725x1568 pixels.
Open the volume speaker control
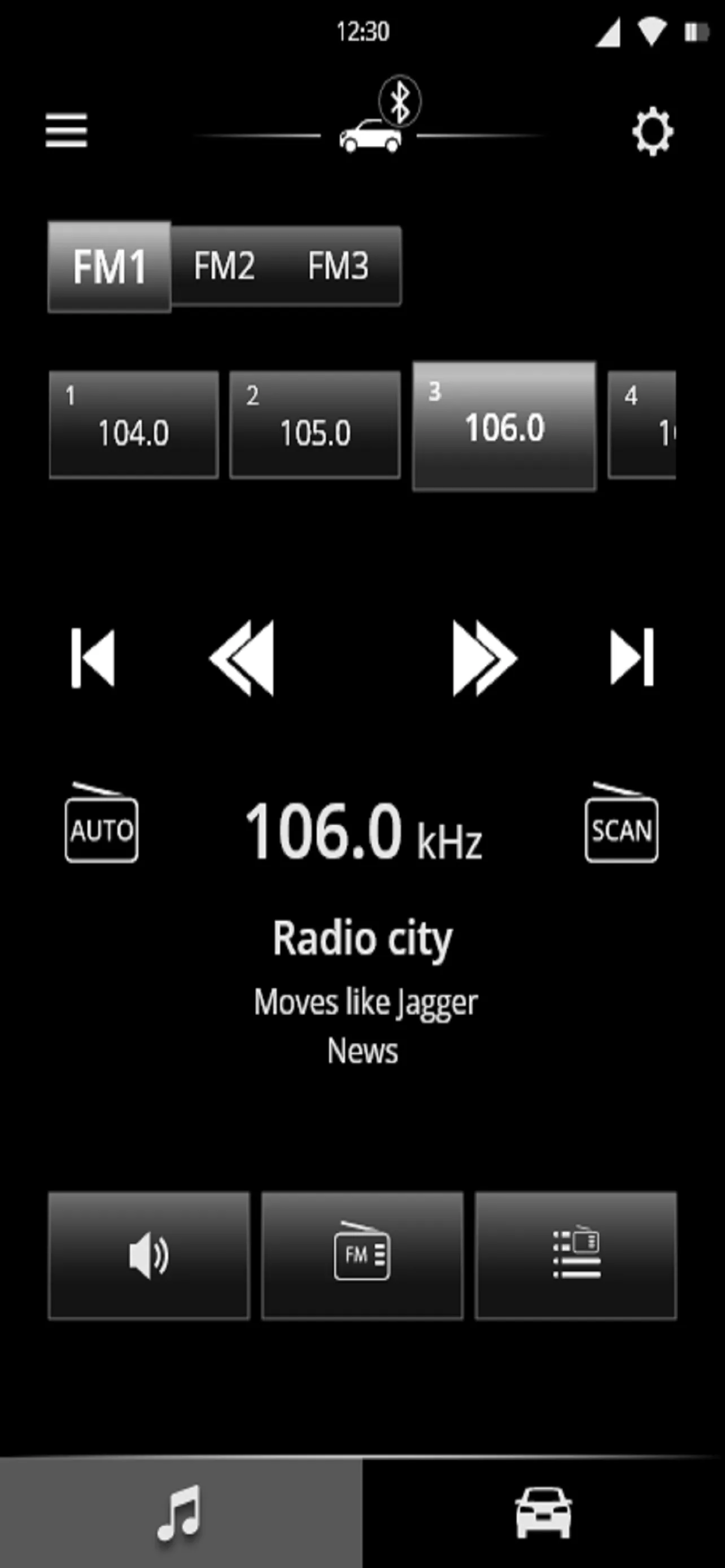pyautogui.click(x=149, y=1255)
